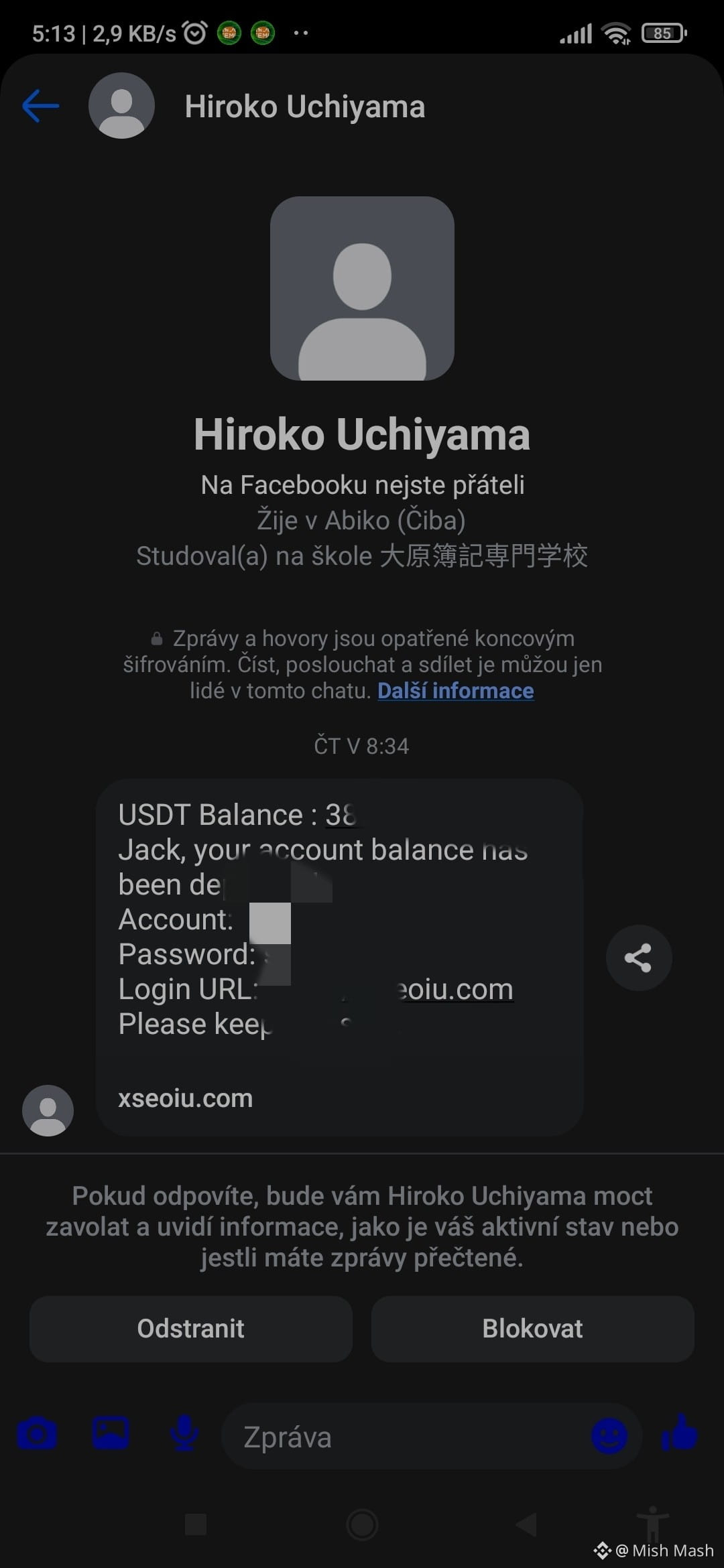Viewport: 724px width, 1568px height.
Task: Open the camera from message bar
Action: click(38, 1434)
